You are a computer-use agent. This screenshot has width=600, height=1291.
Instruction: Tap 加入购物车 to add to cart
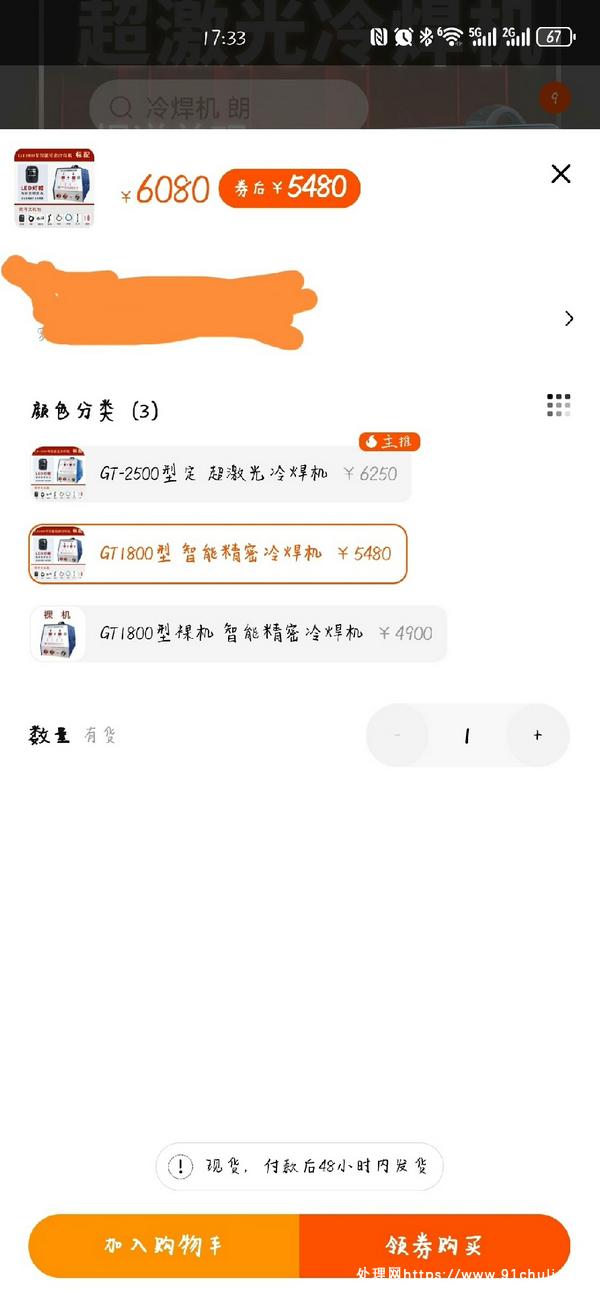coord(164,1246)
